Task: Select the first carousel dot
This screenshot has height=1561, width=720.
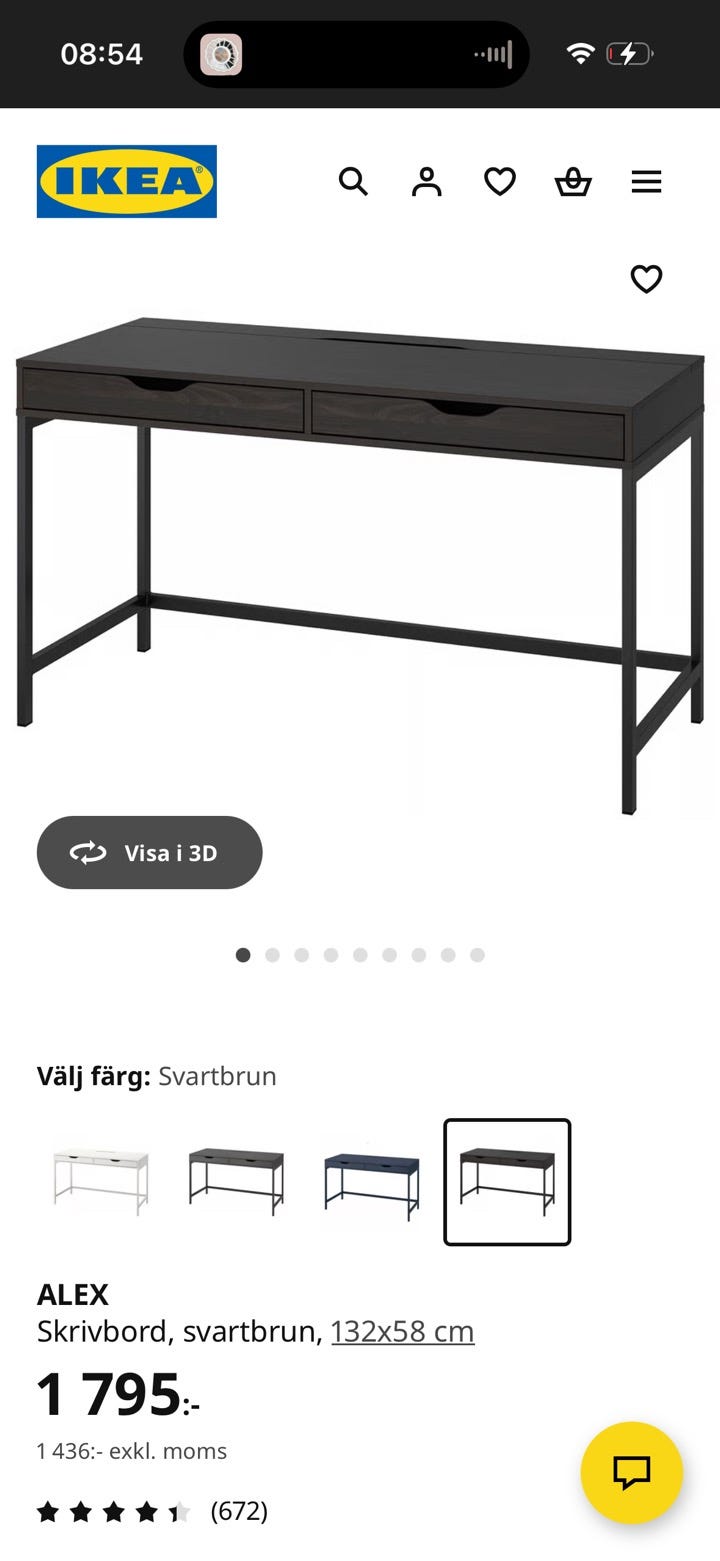Action: point(242,955)
